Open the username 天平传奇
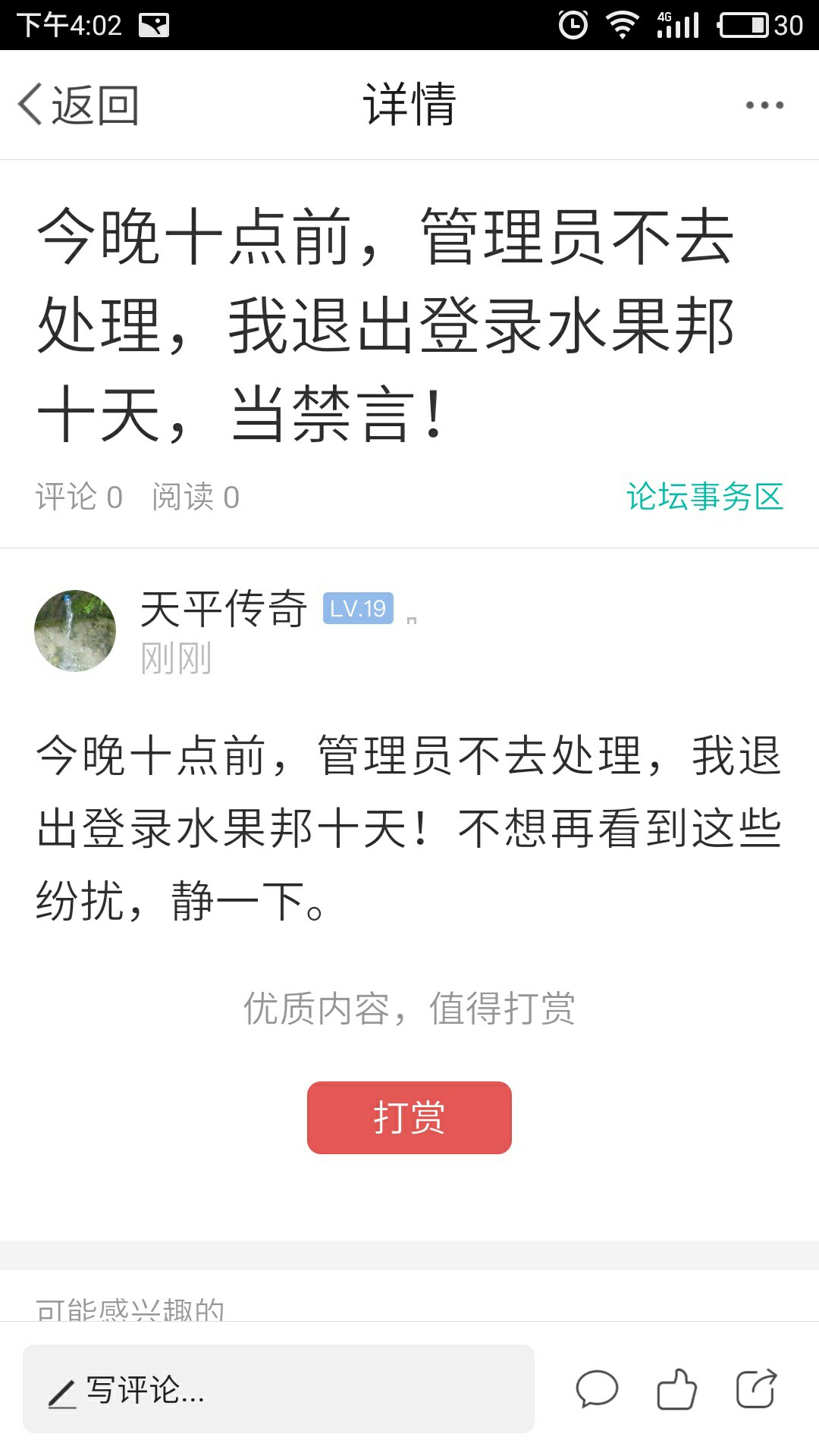819x1456 pixels. pos(224,608)
